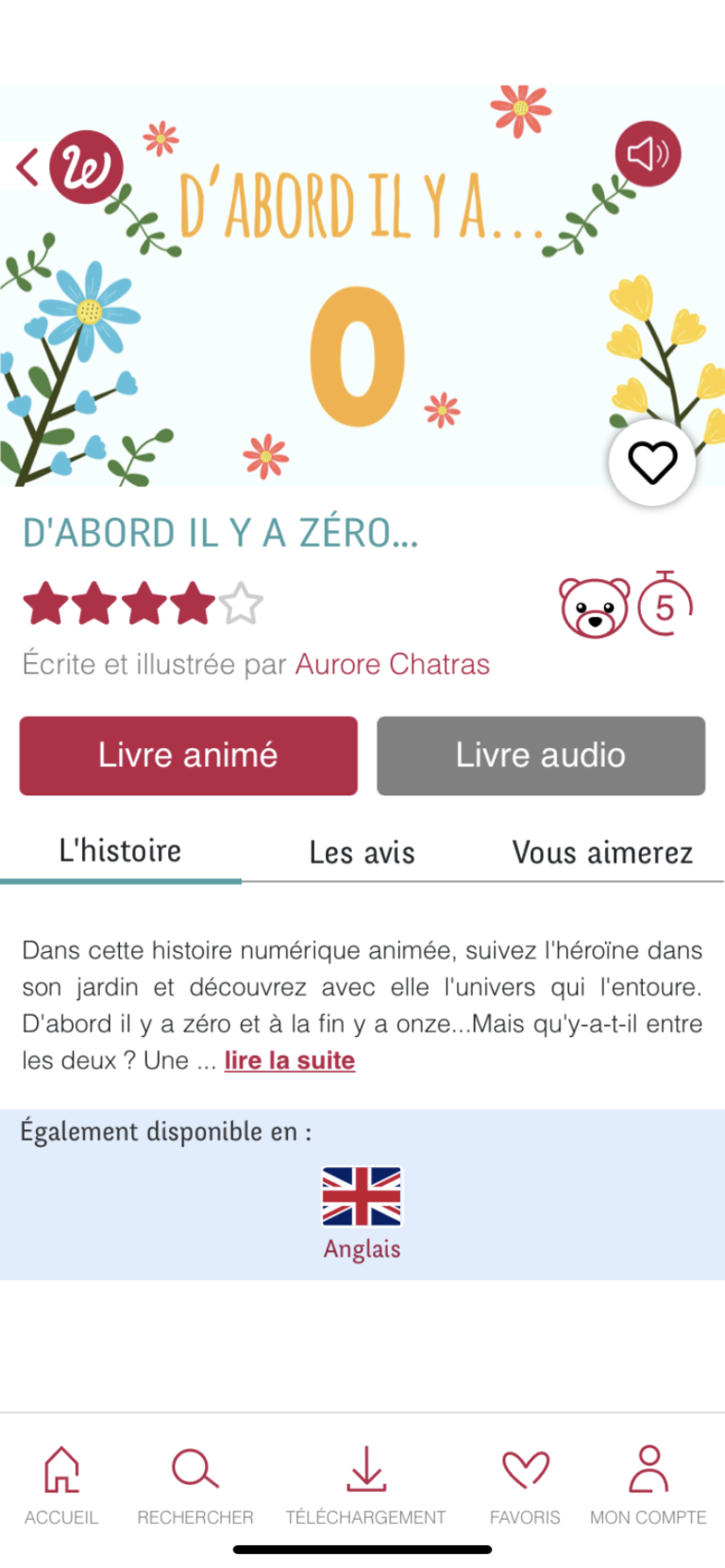Open the Anglais version of the story
Image resolution: width=725 pixels, height=1568 pixels.
(362, 1212)
